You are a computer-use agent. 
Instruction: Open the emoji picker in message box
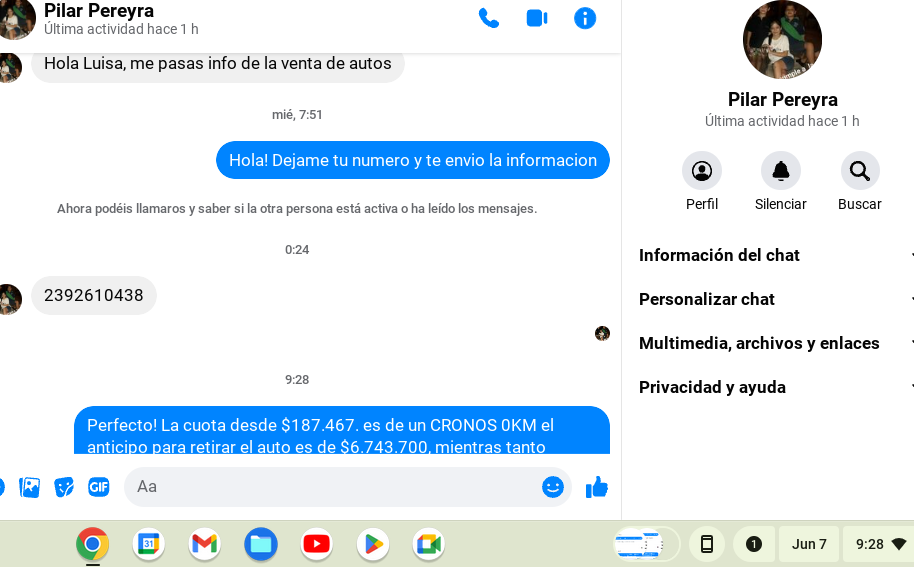(553, 487)
